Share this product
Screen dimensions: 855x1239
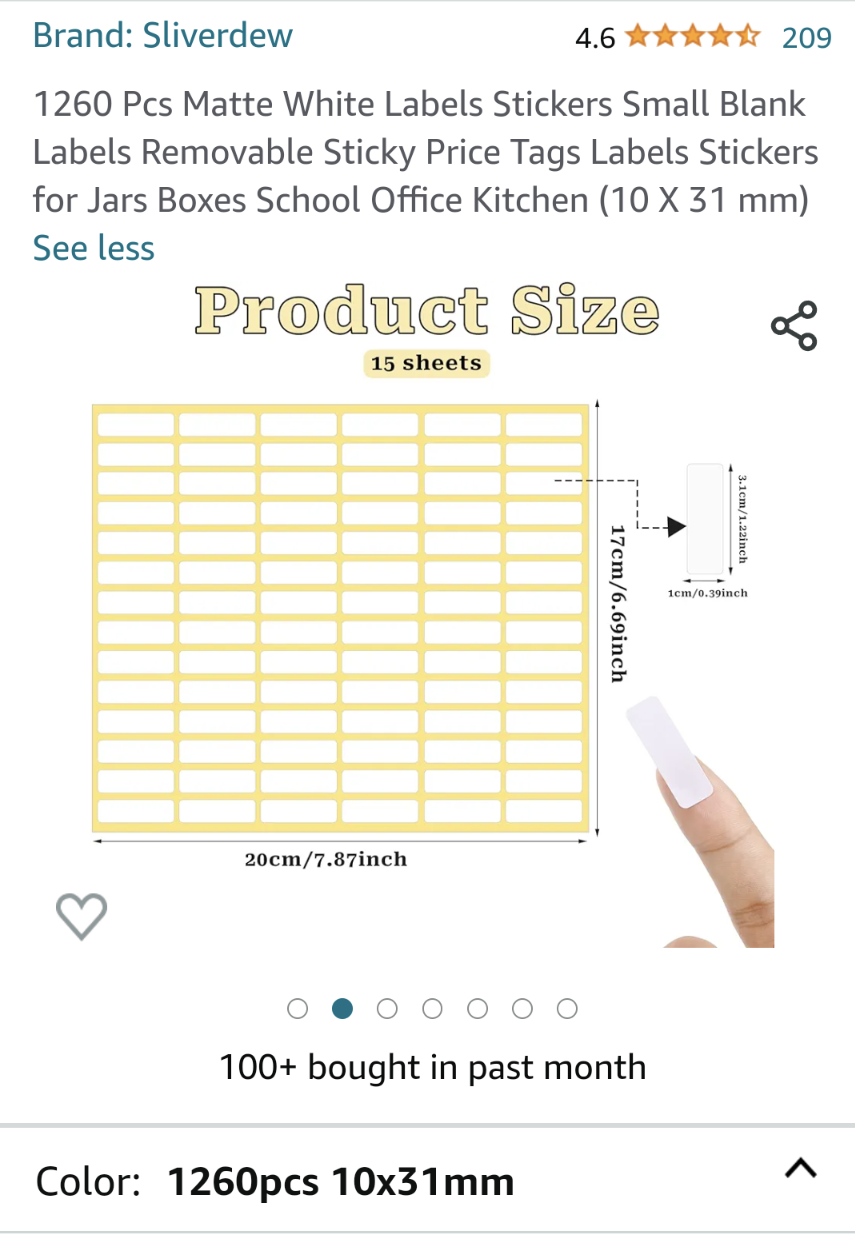(794, 326)
